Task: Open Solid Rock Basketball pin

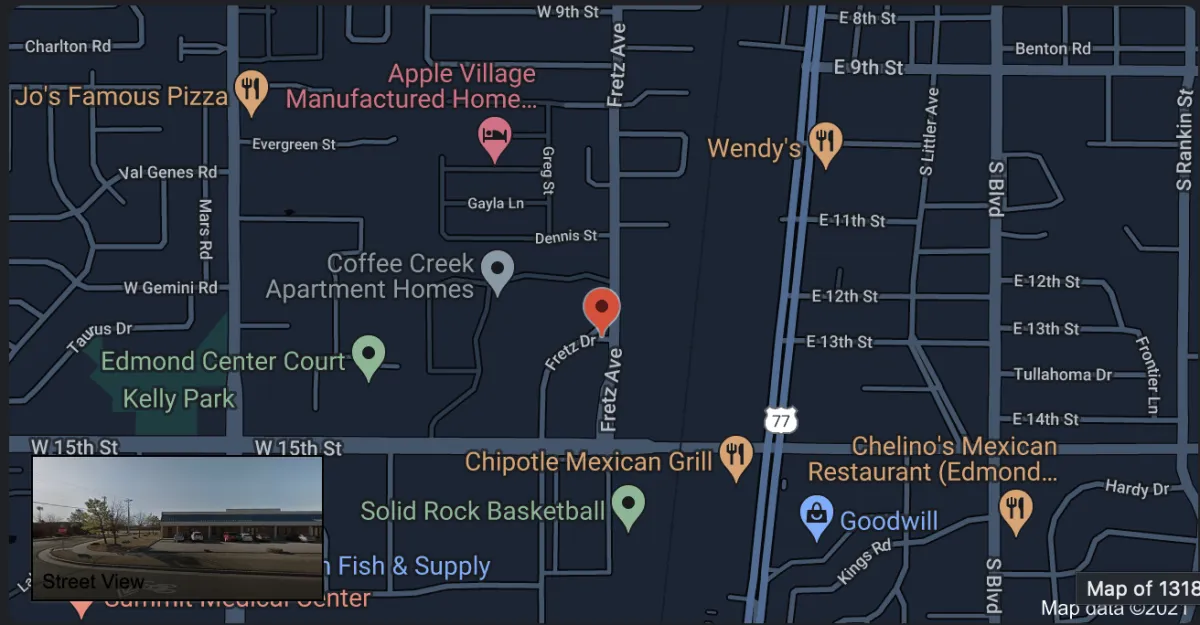Action: 628,506
